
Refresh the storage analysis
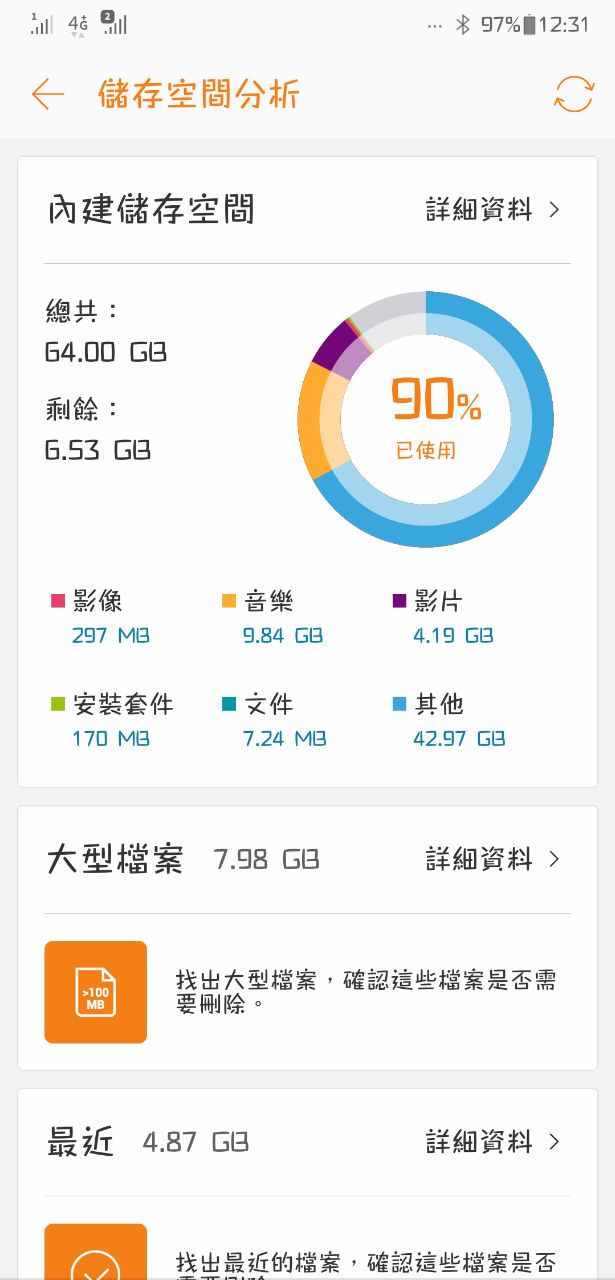[573, 94]
